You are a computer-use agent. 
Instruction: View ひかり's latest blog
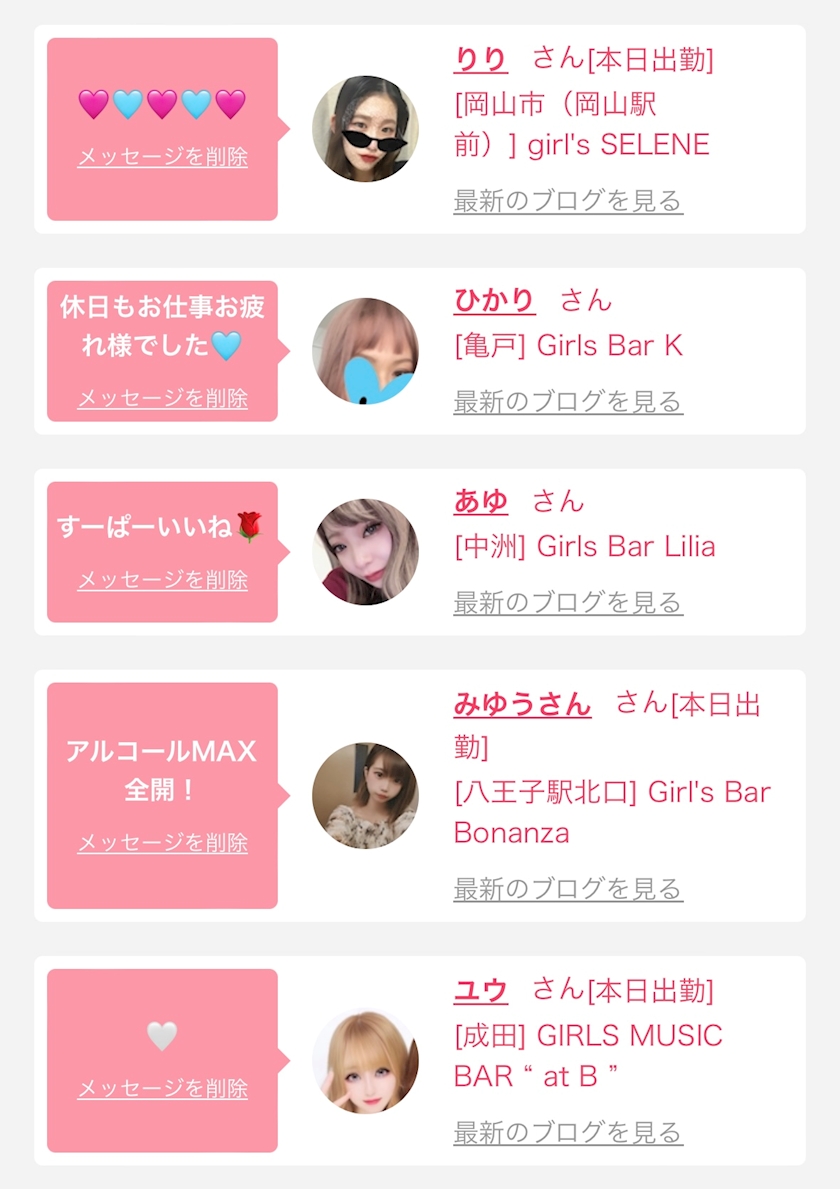[567, 402]
